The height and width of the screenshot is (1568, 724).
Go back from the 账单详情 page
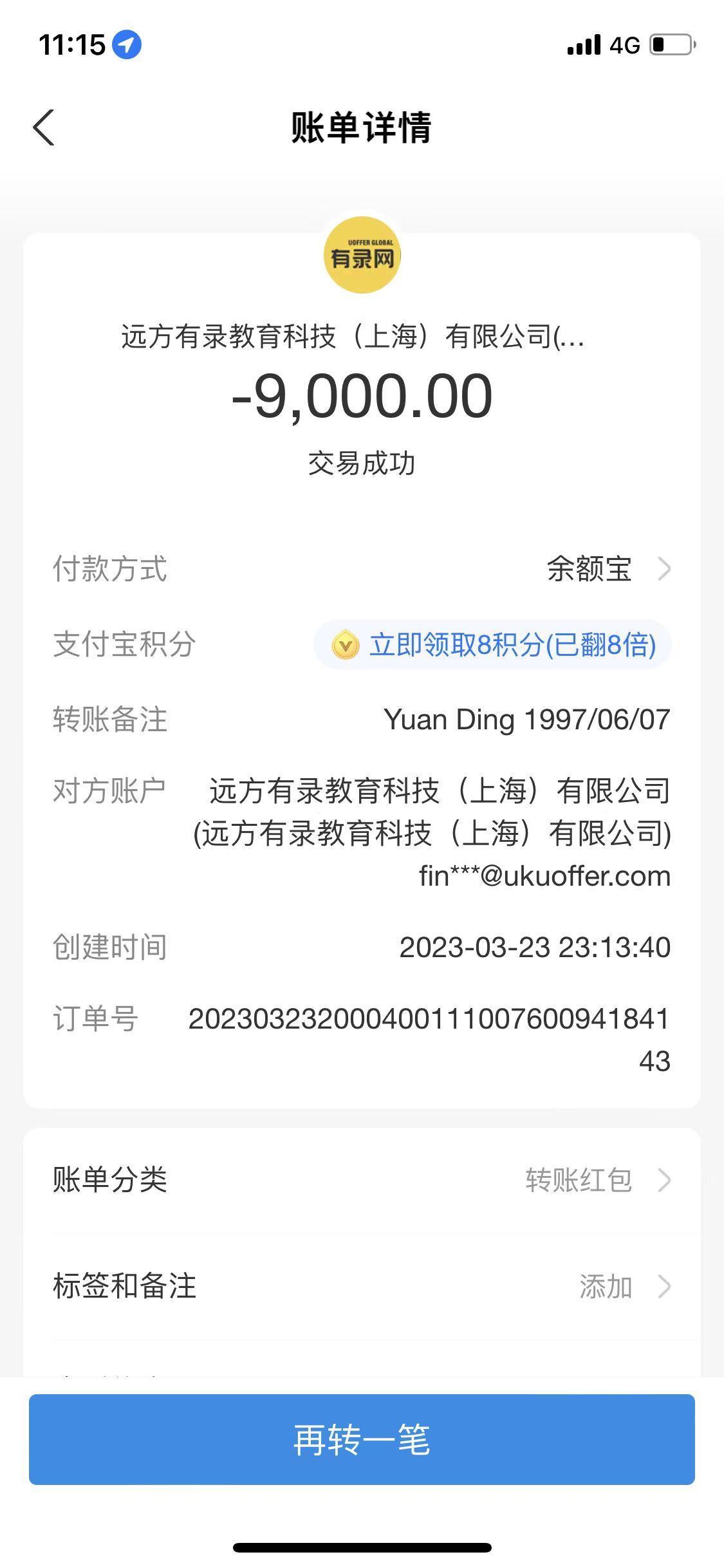point(44,127)
